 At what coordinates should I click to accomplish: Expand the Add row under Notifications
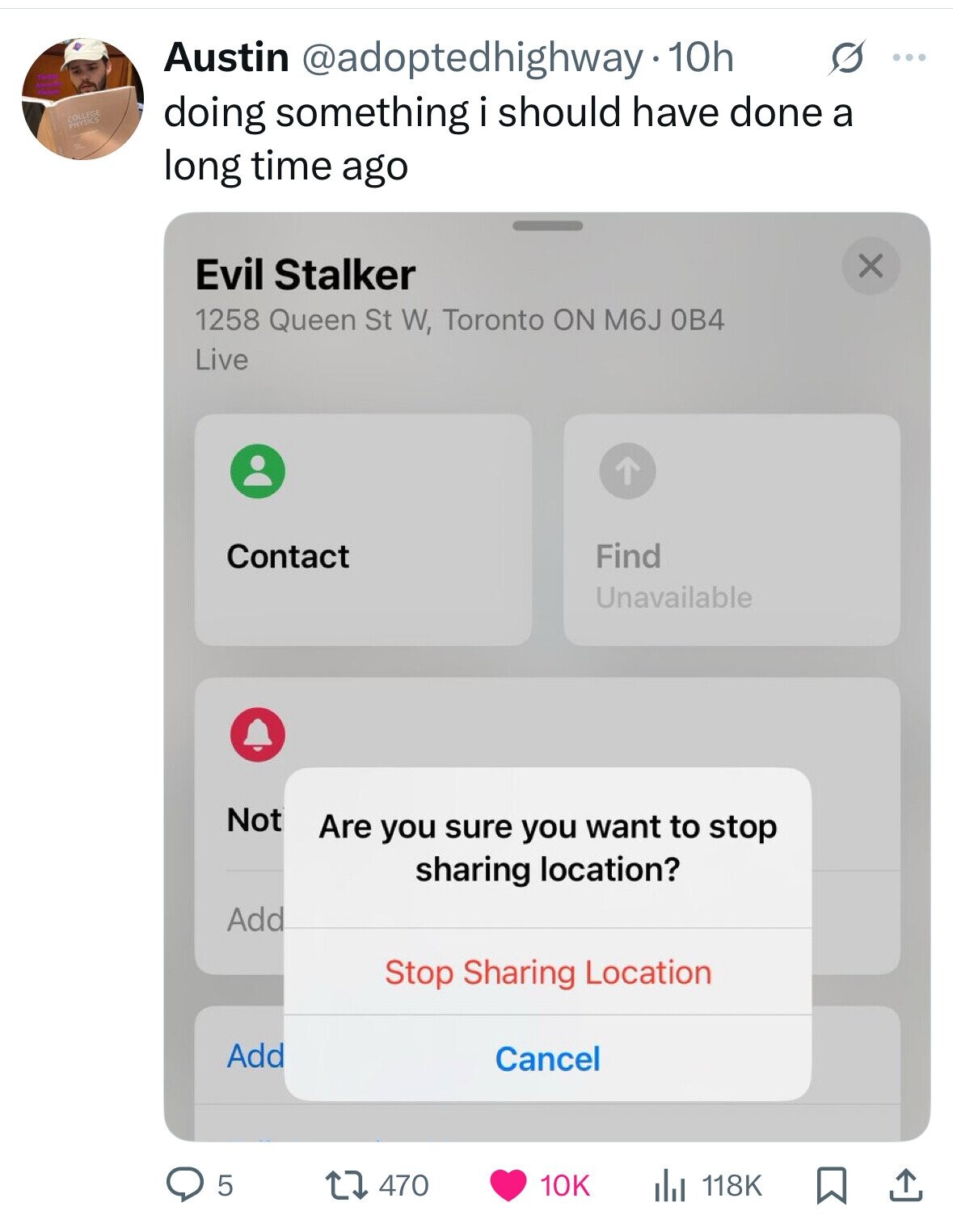coord(255,919)
